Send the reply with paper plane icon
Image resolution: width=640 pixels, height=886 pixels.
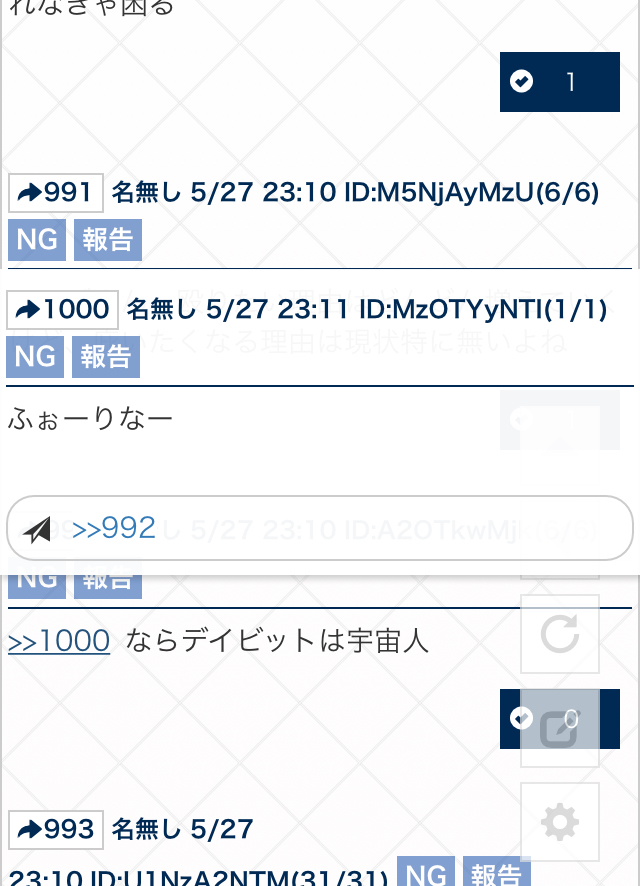tap(37, 529)
